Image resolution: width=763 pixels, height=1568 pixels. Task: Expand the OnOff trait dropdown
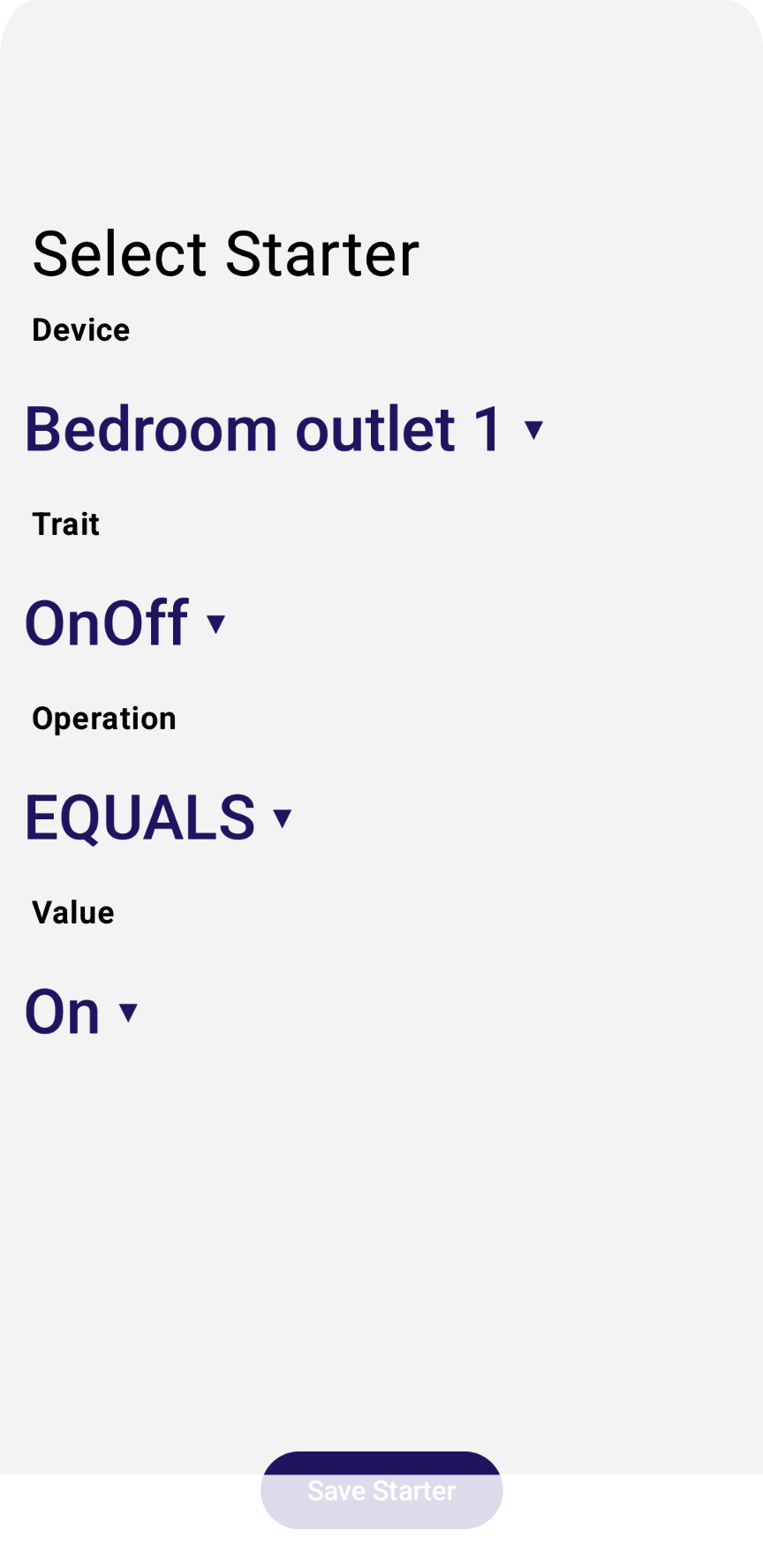pyautogui.click(x=125, y=623)
